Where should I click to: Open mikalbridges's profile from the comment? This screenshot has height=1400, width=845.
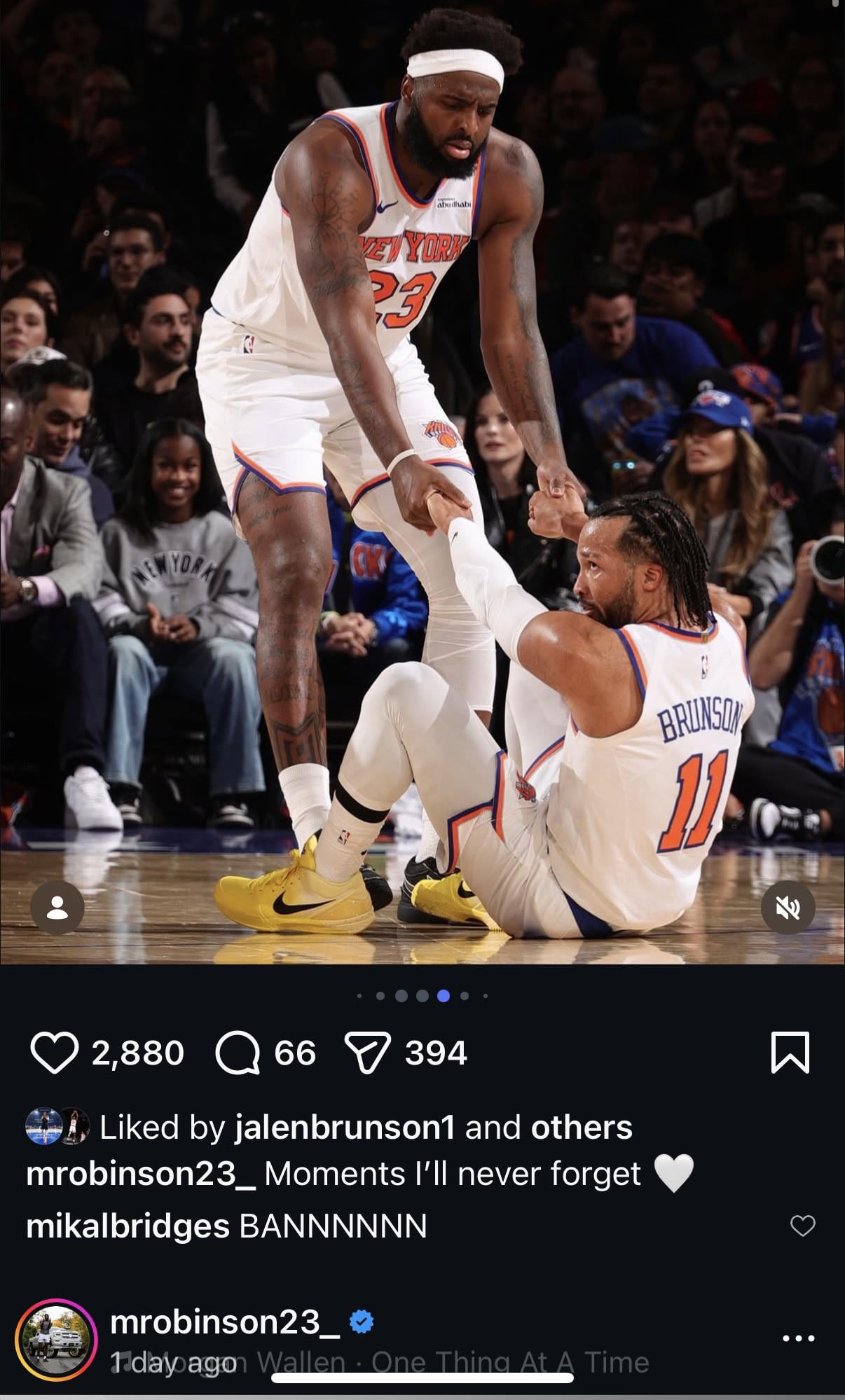tap(128, 1226)
